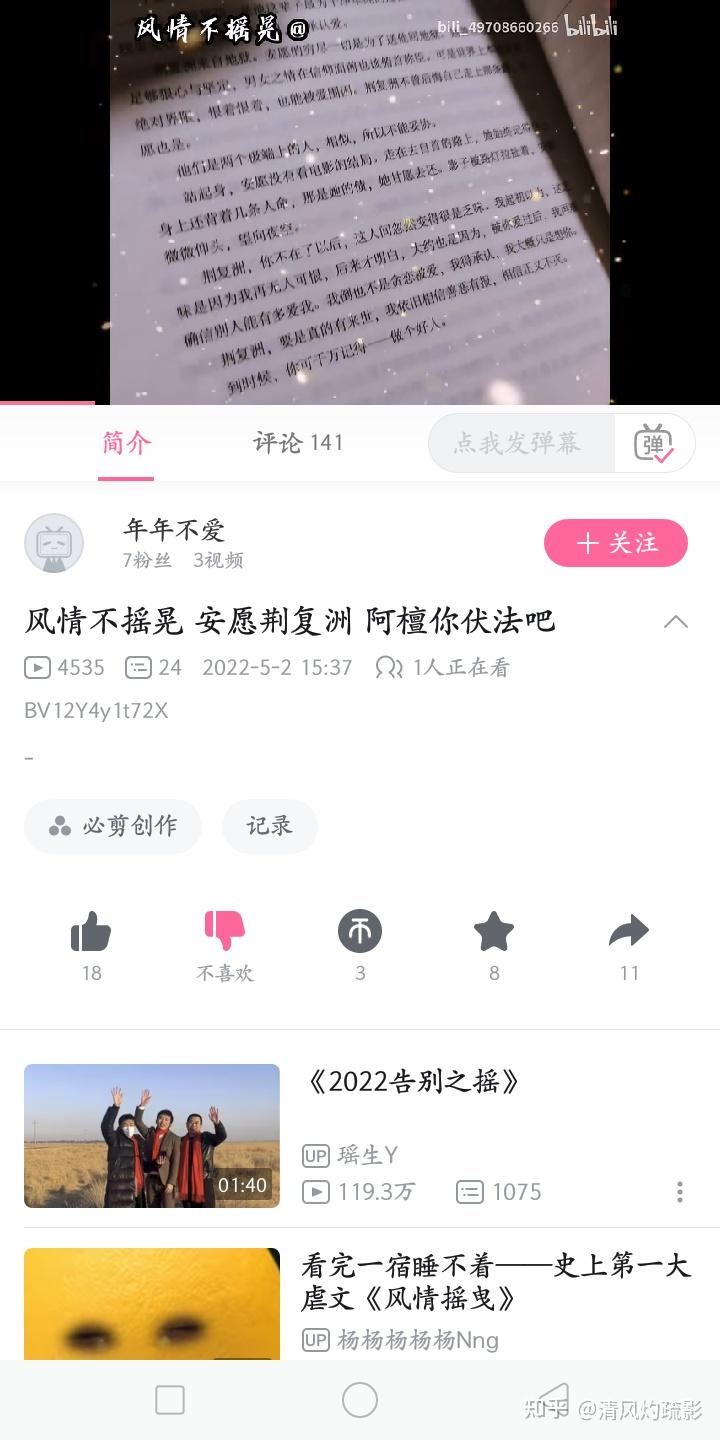Open the 记录 tag chip
Screen dimensions: 720x1440
coord(270,826)
